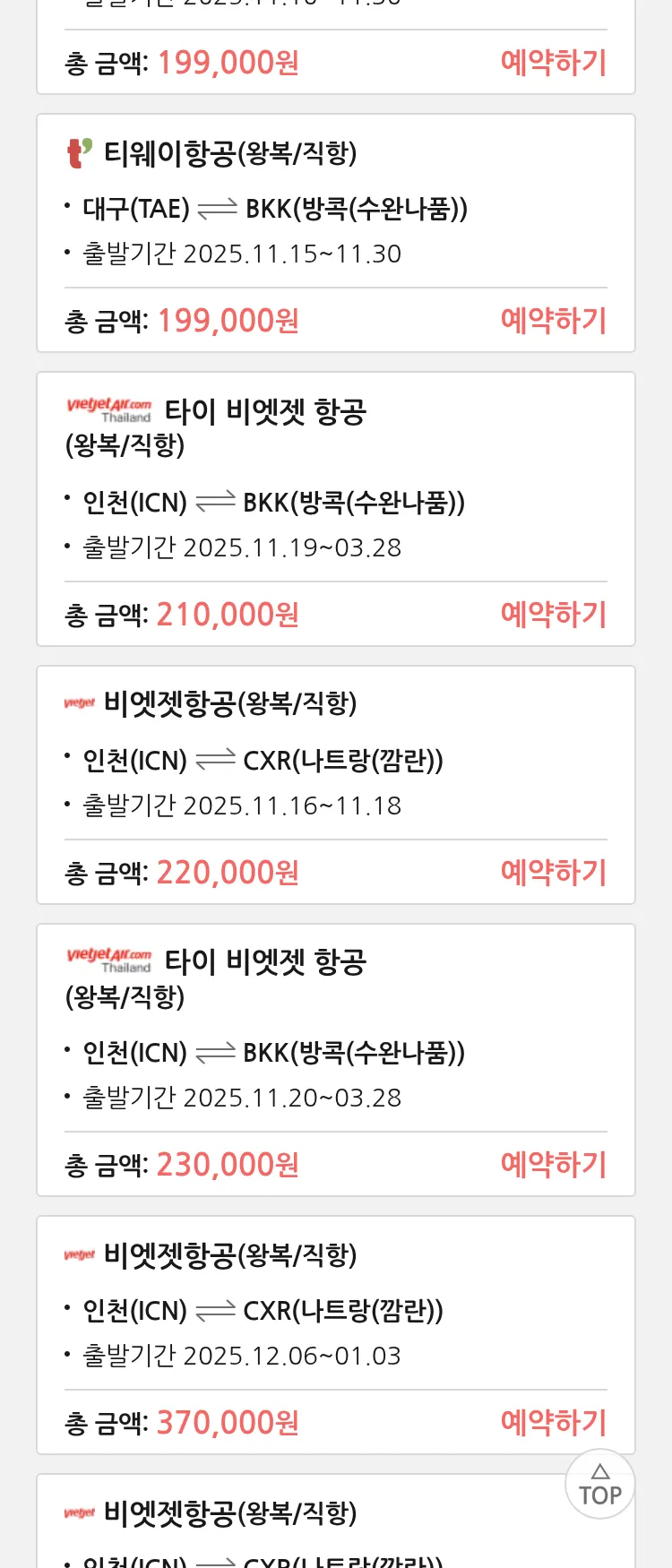This screenshot has height=1568, width=672.
Task: Book the 210,000원 타이 비엣젯 flight
Action: point(553,615)
